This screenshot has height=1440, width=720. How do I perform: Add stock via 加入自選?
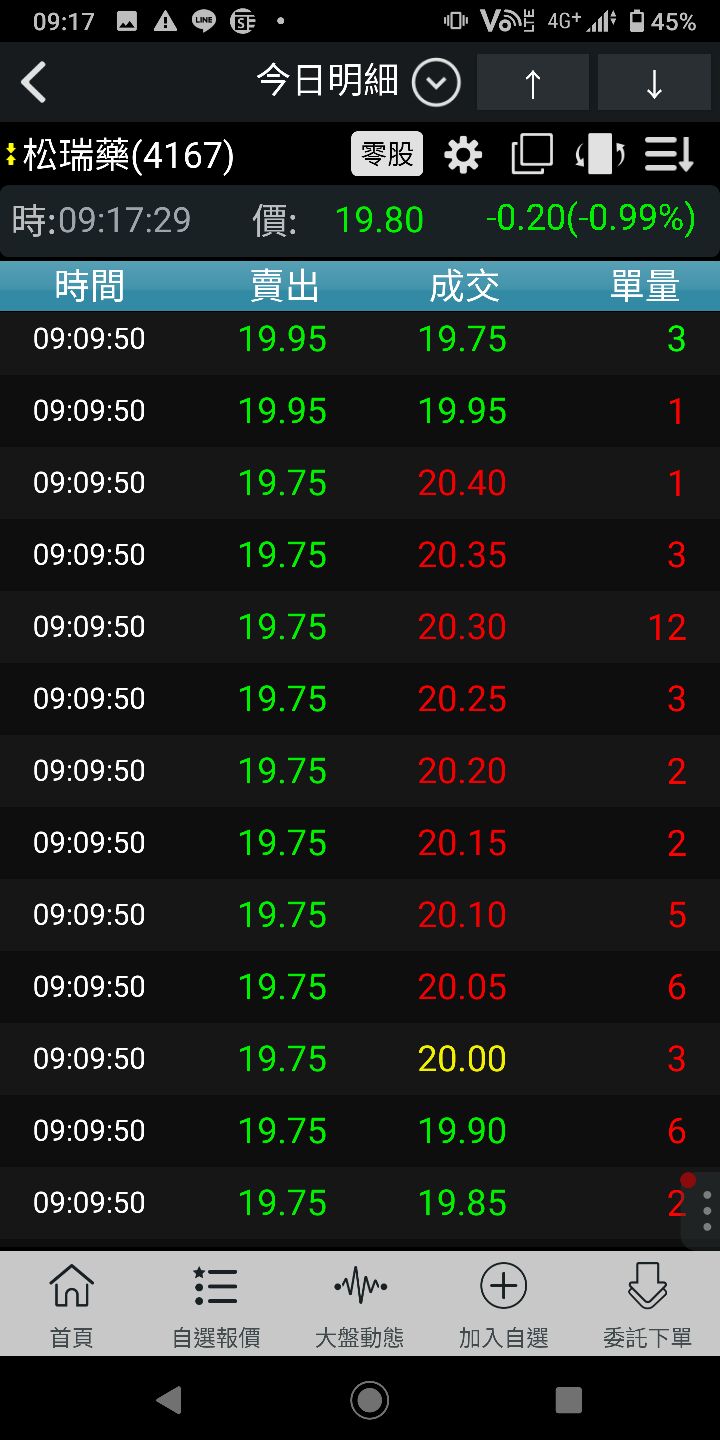[x=504, y=1304]
